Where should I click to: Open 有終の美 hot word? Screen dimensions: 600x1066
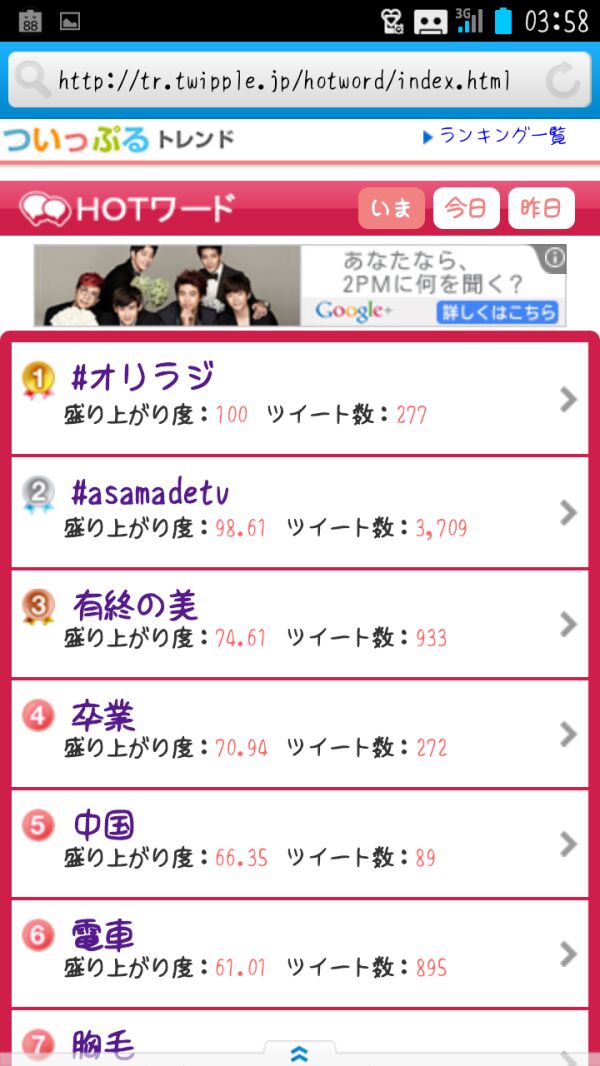300,622
